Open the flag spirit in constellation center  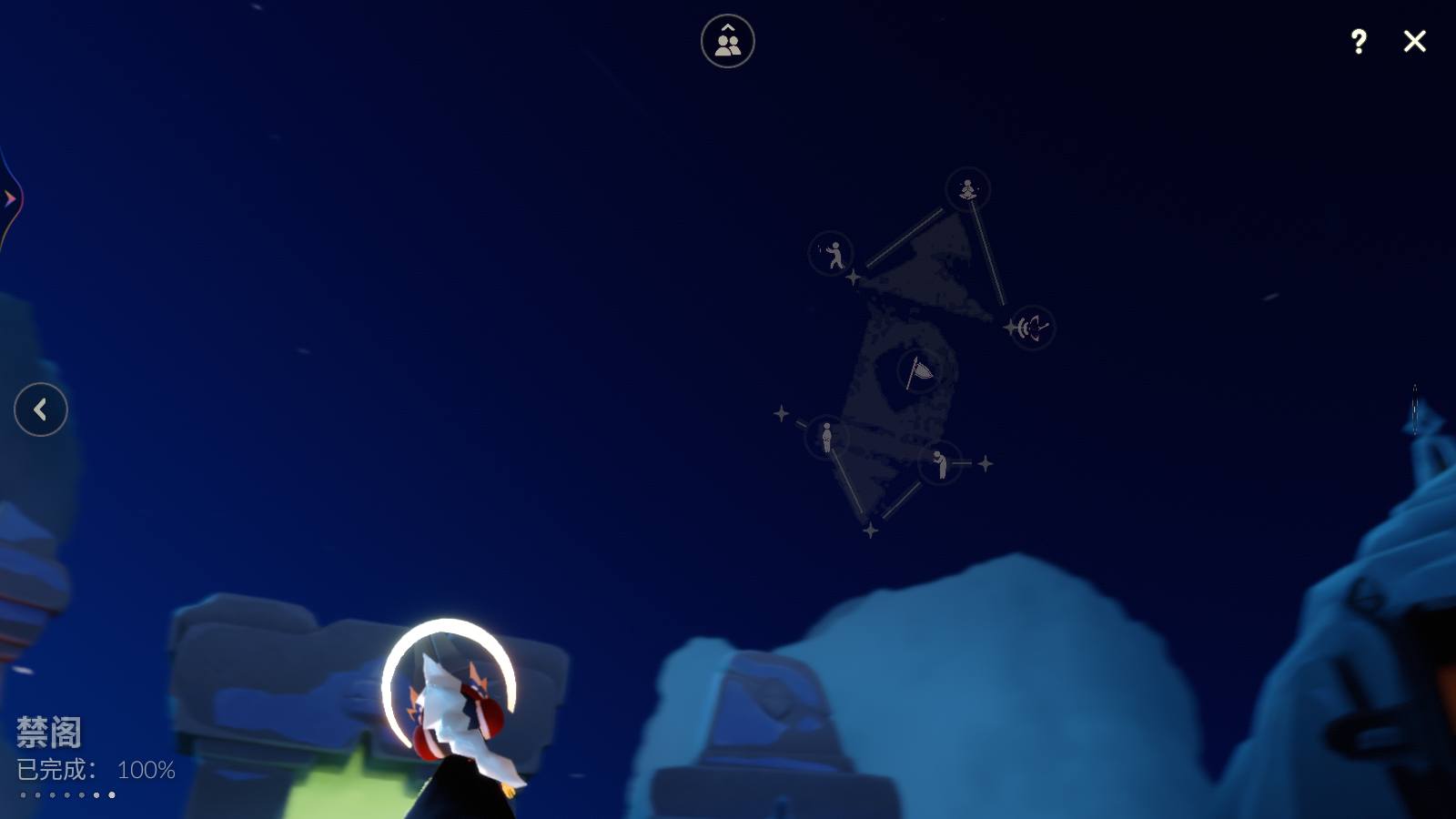tap(919, 370)
